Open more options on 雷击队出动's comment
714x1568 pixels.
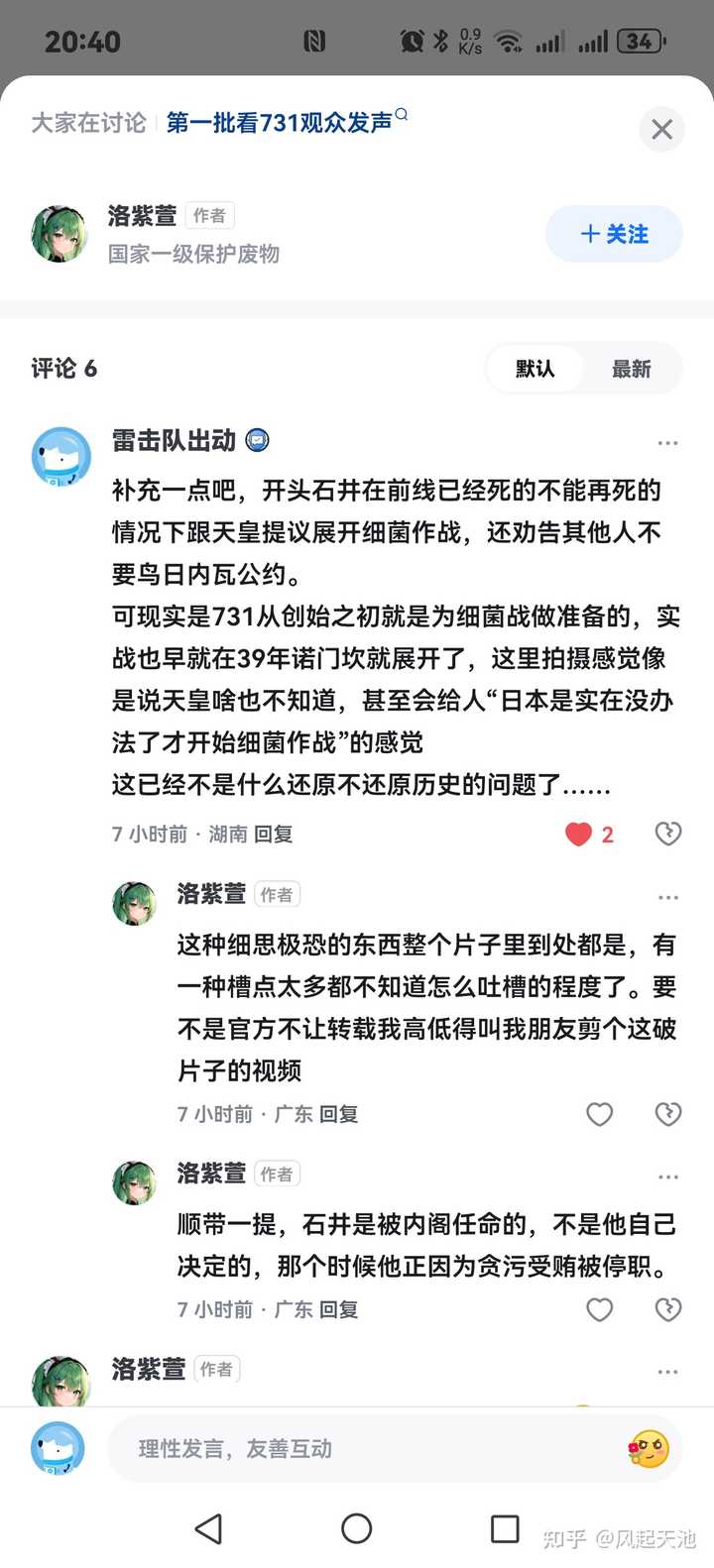point(668,442)
